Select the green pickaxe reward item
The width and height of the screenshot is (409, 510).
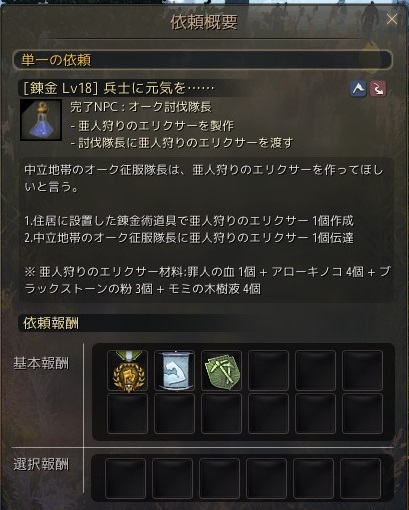coord(222,371)
